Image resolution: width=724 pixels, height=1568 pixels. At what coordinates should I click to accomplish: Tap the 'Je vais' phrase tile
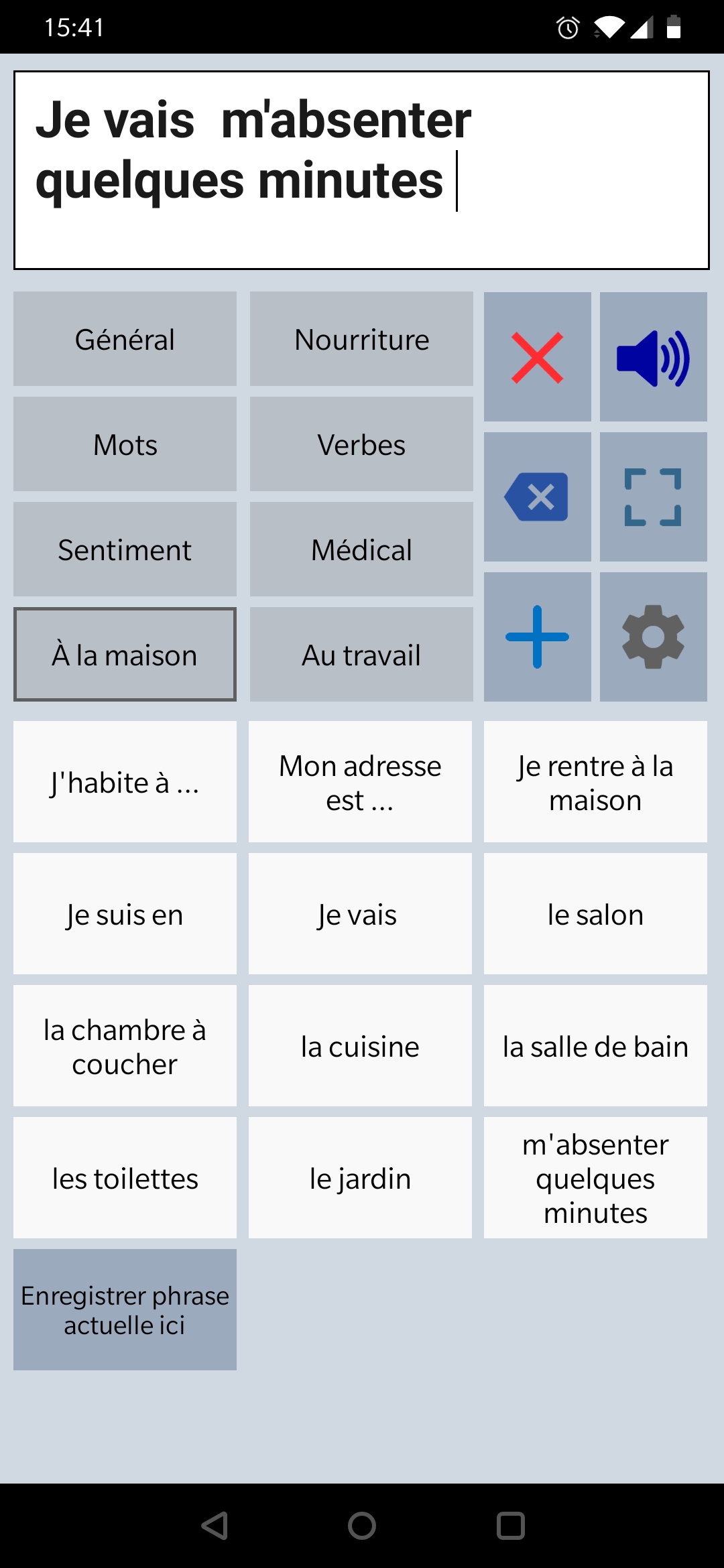(360, 913)
